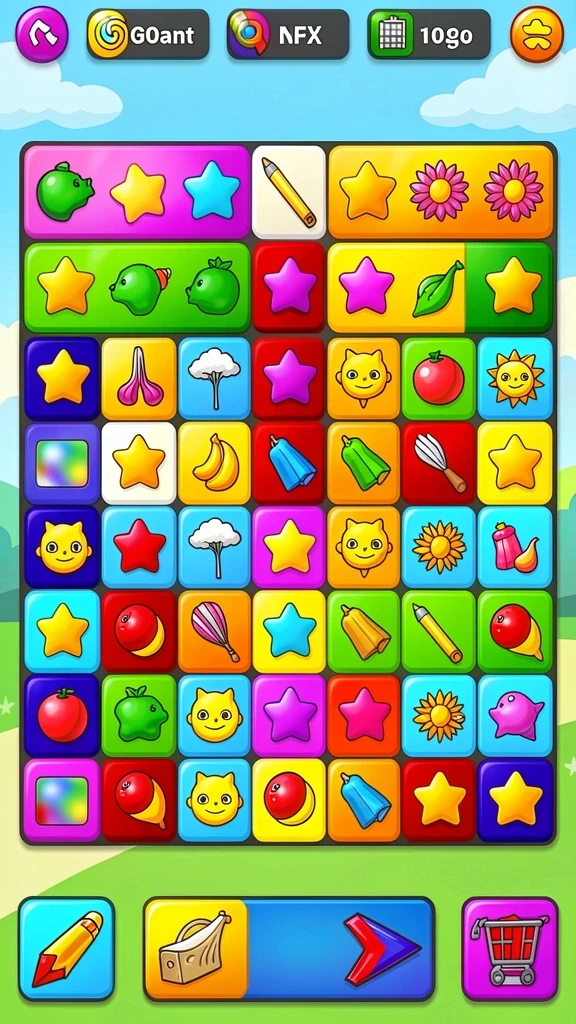Screen dimensions: 576x1024
Task: Tap the whisk on red tile
Action: click(x=439, y=463)
